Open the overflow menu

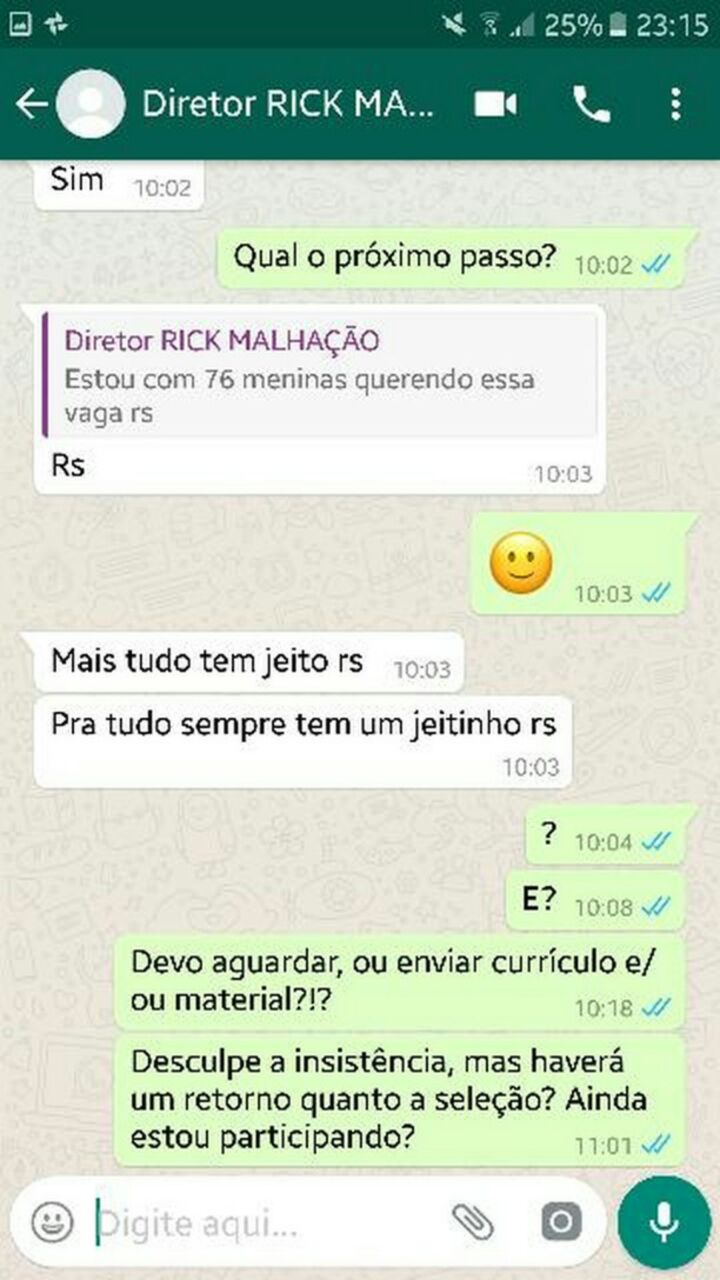tap(676, 104)
